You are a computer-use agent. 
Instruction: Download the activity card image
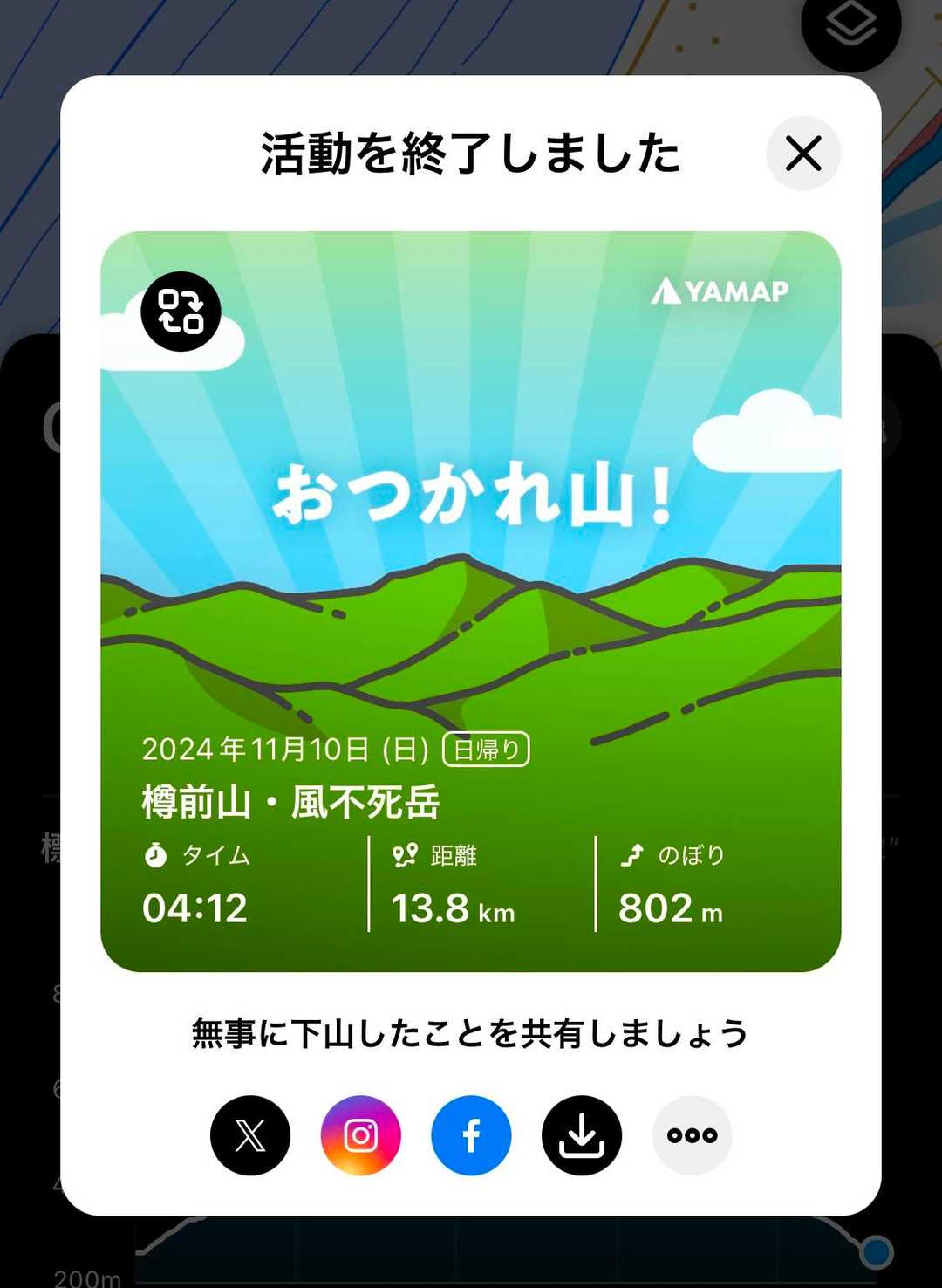point(582,1135)
